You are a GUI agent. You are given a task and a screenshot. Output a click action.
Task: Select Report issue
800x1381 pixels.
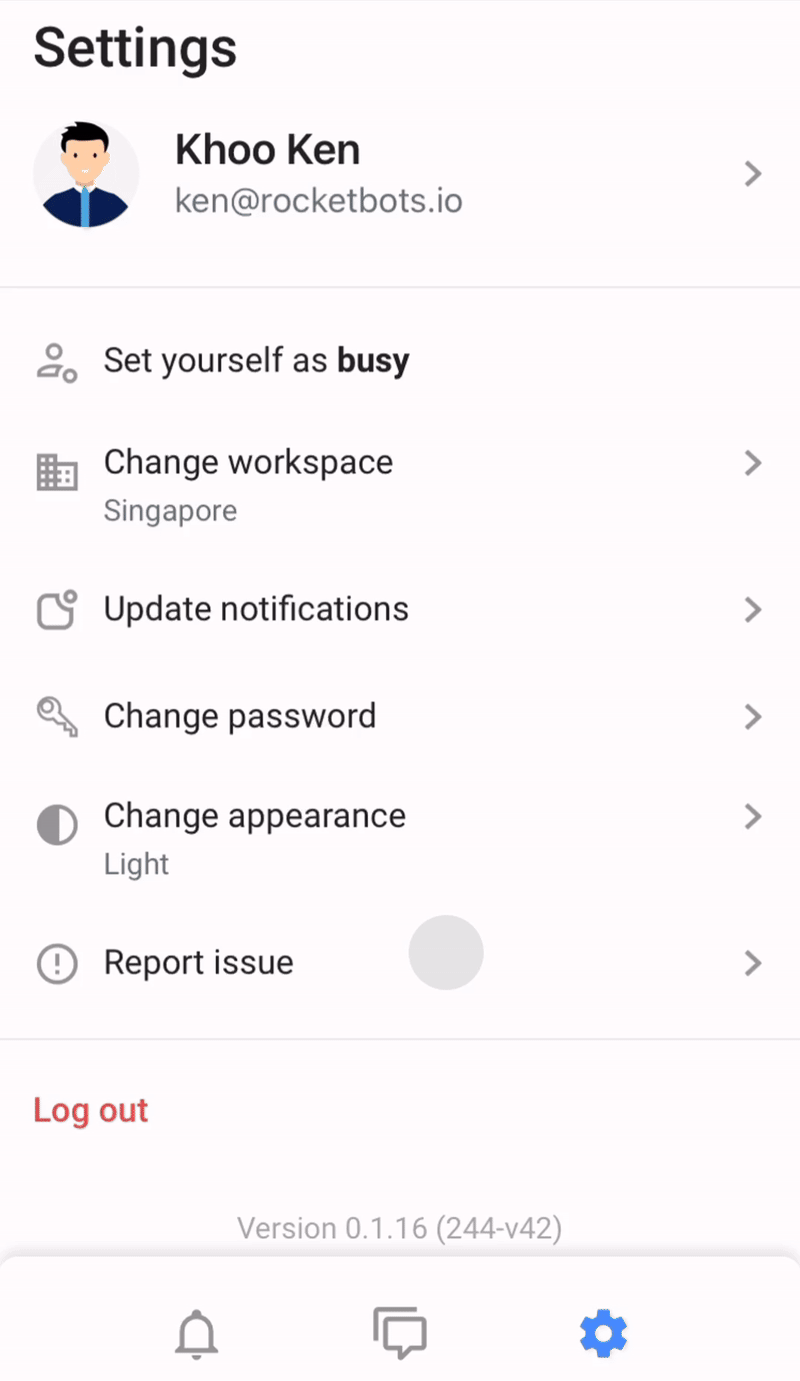tap(400, 963)
